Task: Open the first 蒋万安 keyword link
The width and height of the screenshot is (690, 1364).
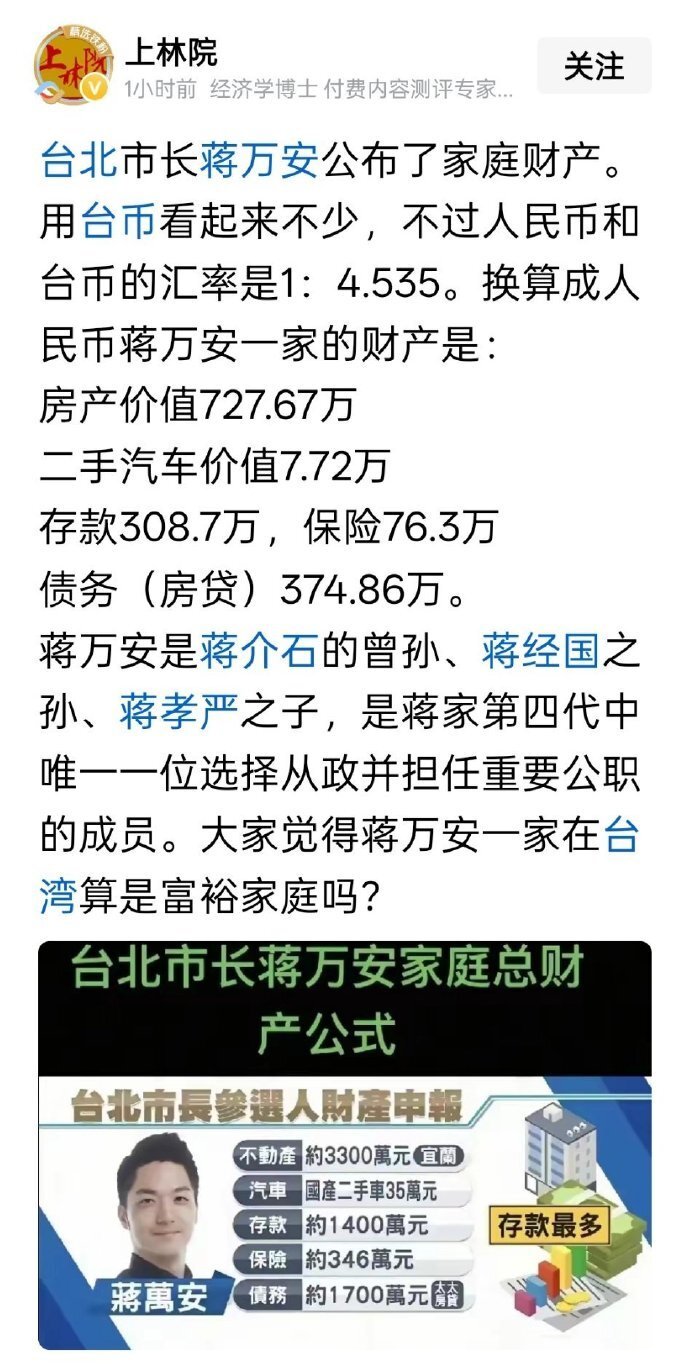Action: tap(259, 161)
